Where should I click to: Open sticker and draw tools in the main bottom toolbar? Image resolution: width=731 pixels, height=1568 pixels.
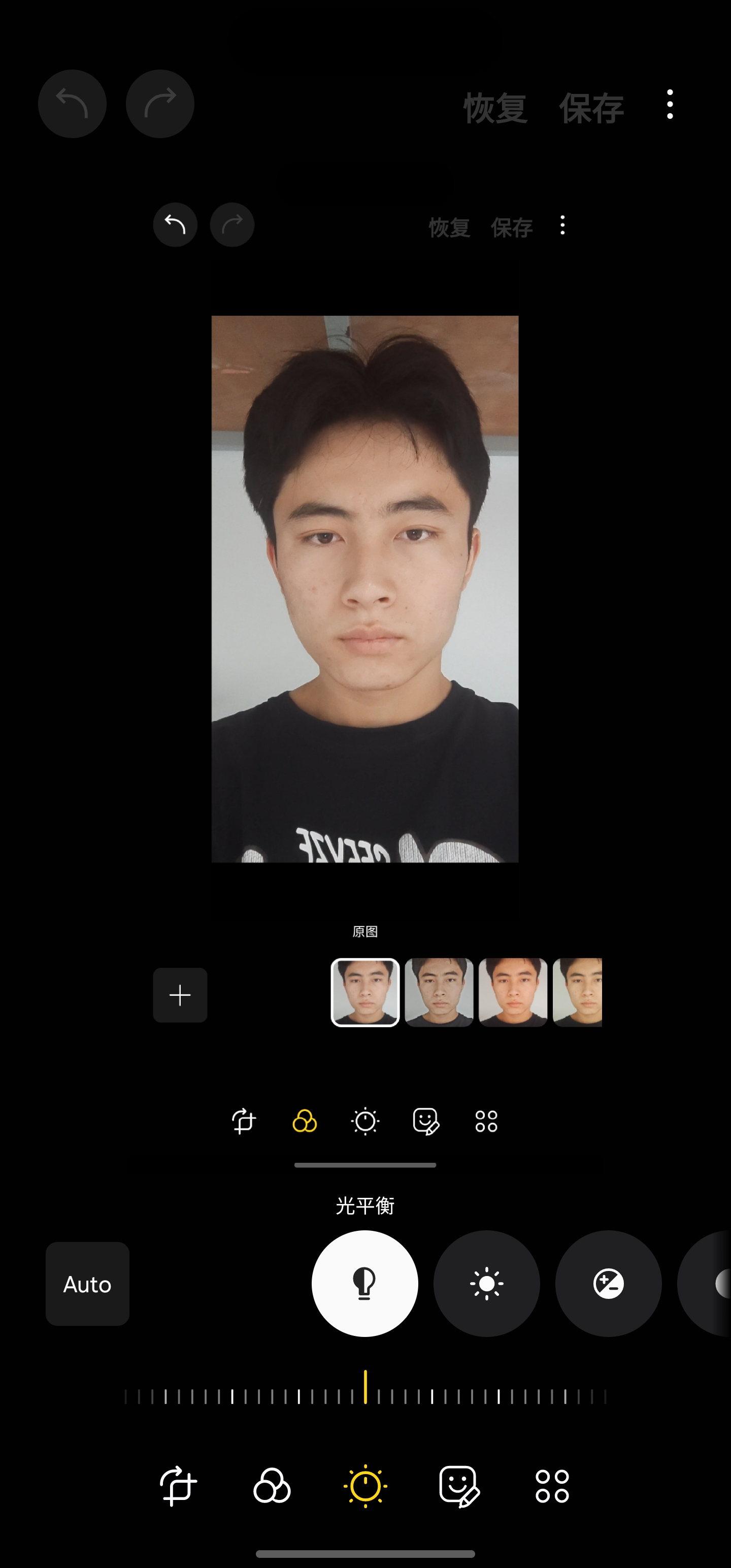coord(459,1486)
